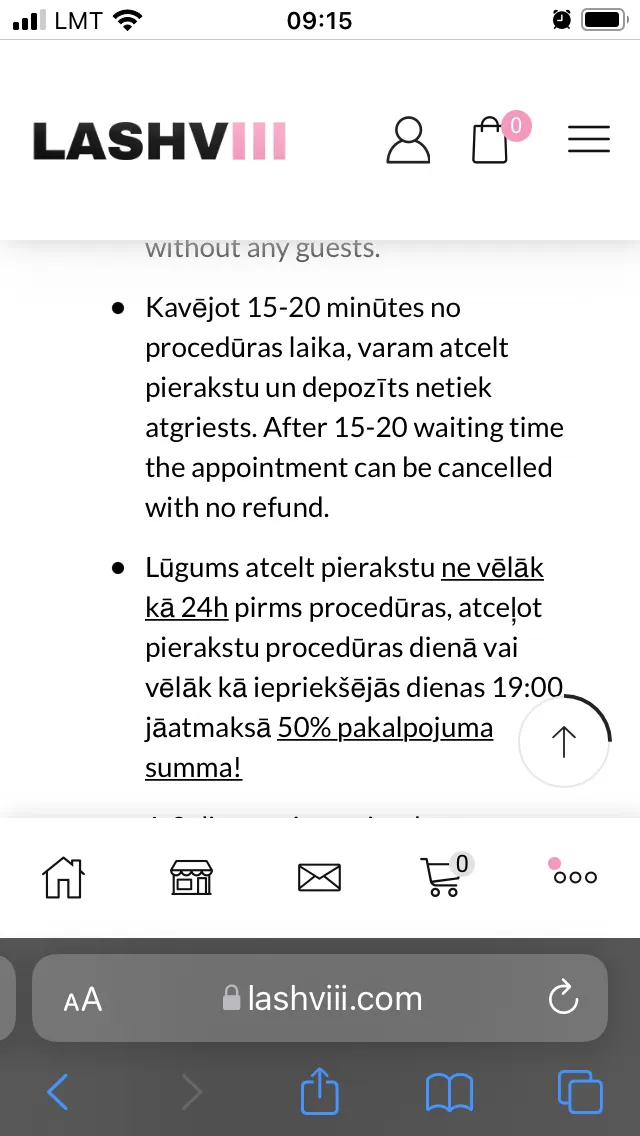Tap the LASHVIII logo to go home

pos(159,141)
